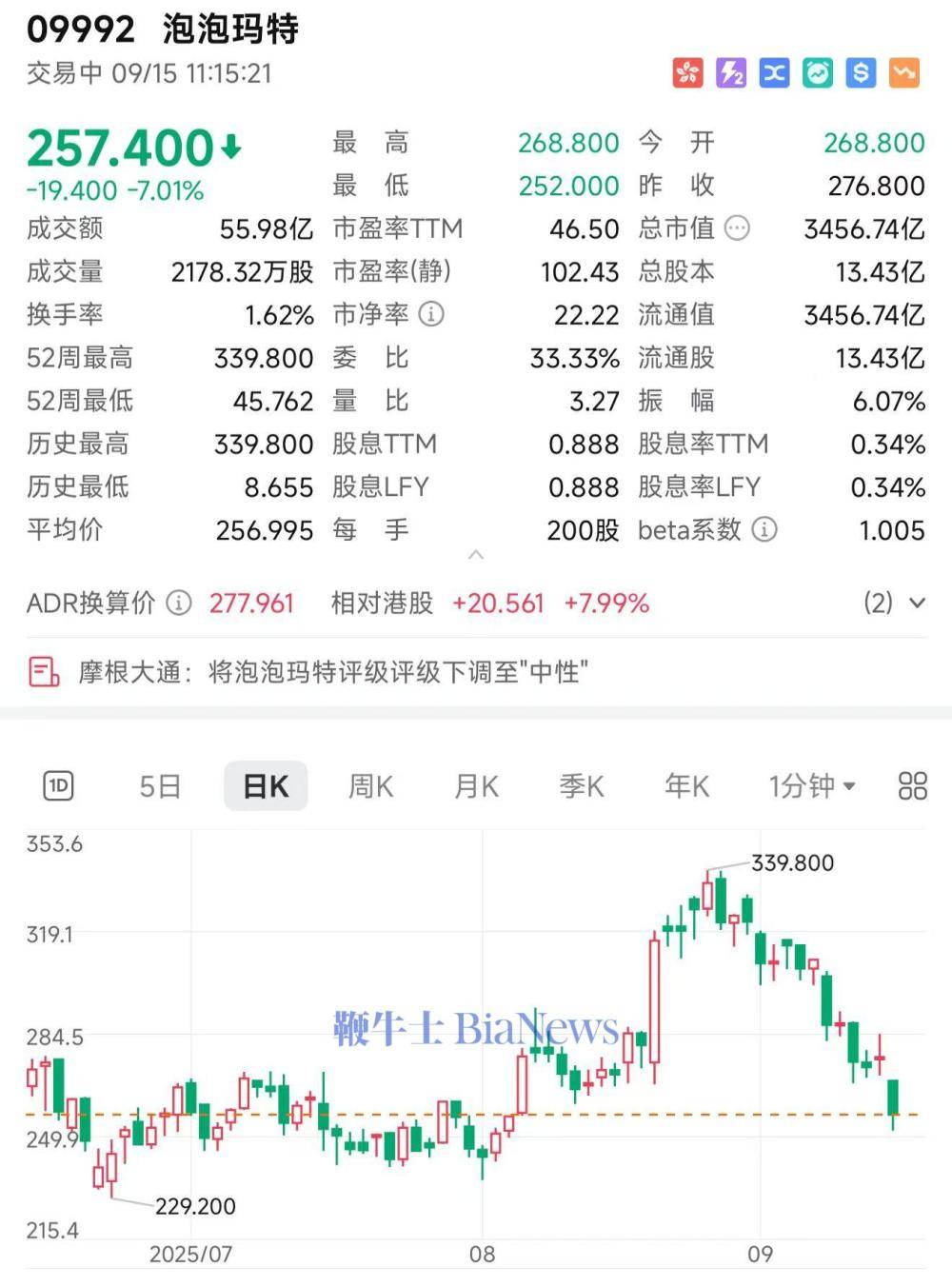Click the Hong Kong market flag icon

(x=687, y=72)
